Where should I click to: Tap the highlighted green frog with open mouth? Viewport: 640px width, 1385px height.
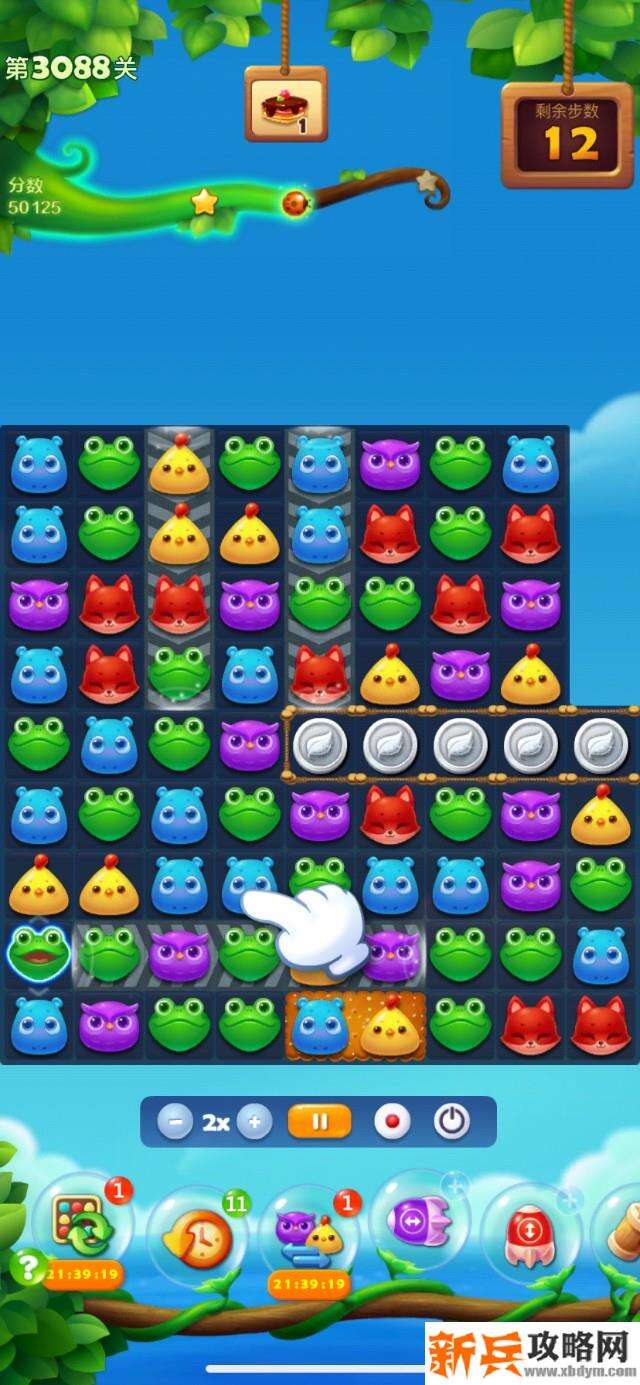click(x=39, y=955)
